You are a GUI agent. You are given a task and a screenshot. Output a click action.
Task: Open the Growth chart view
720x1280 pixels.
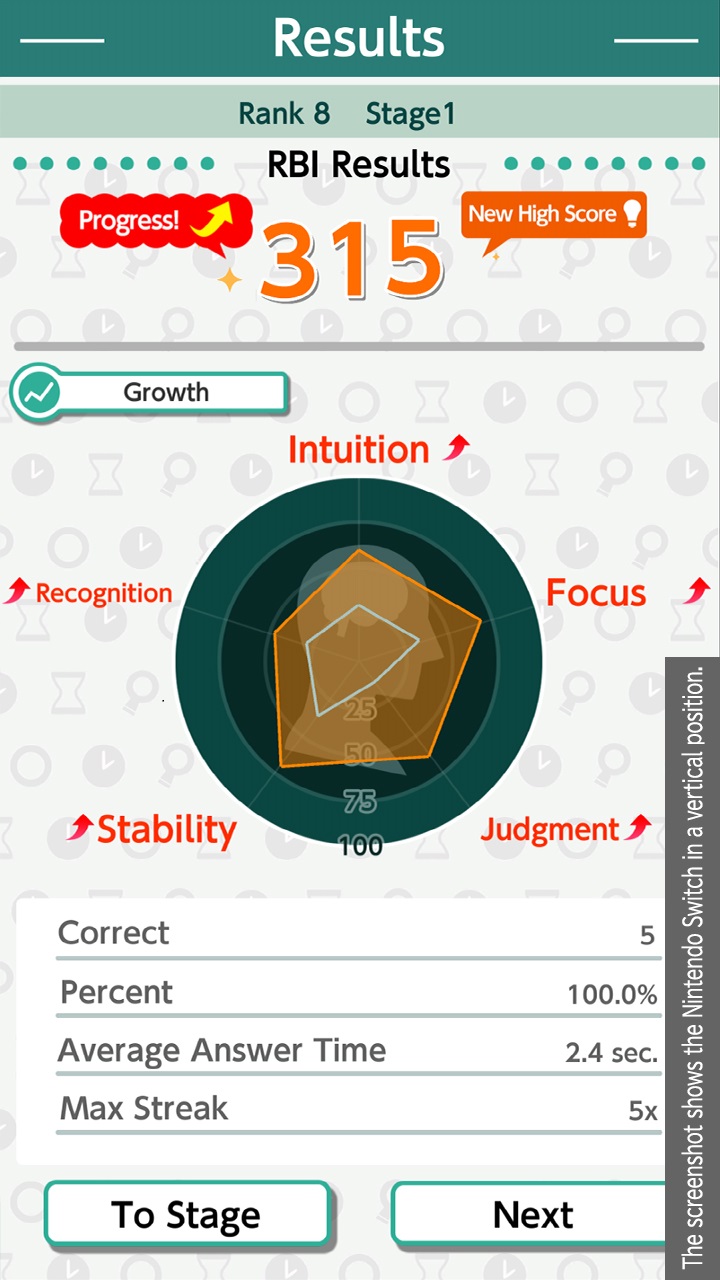[150, 393]
